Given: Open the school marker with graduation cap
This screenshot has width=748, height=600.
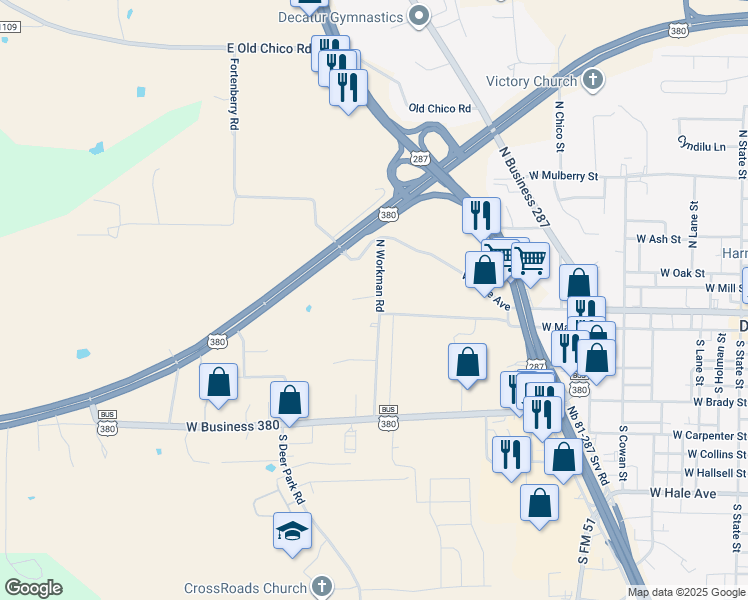Looking at the screenshot, I should click(292, 531).
